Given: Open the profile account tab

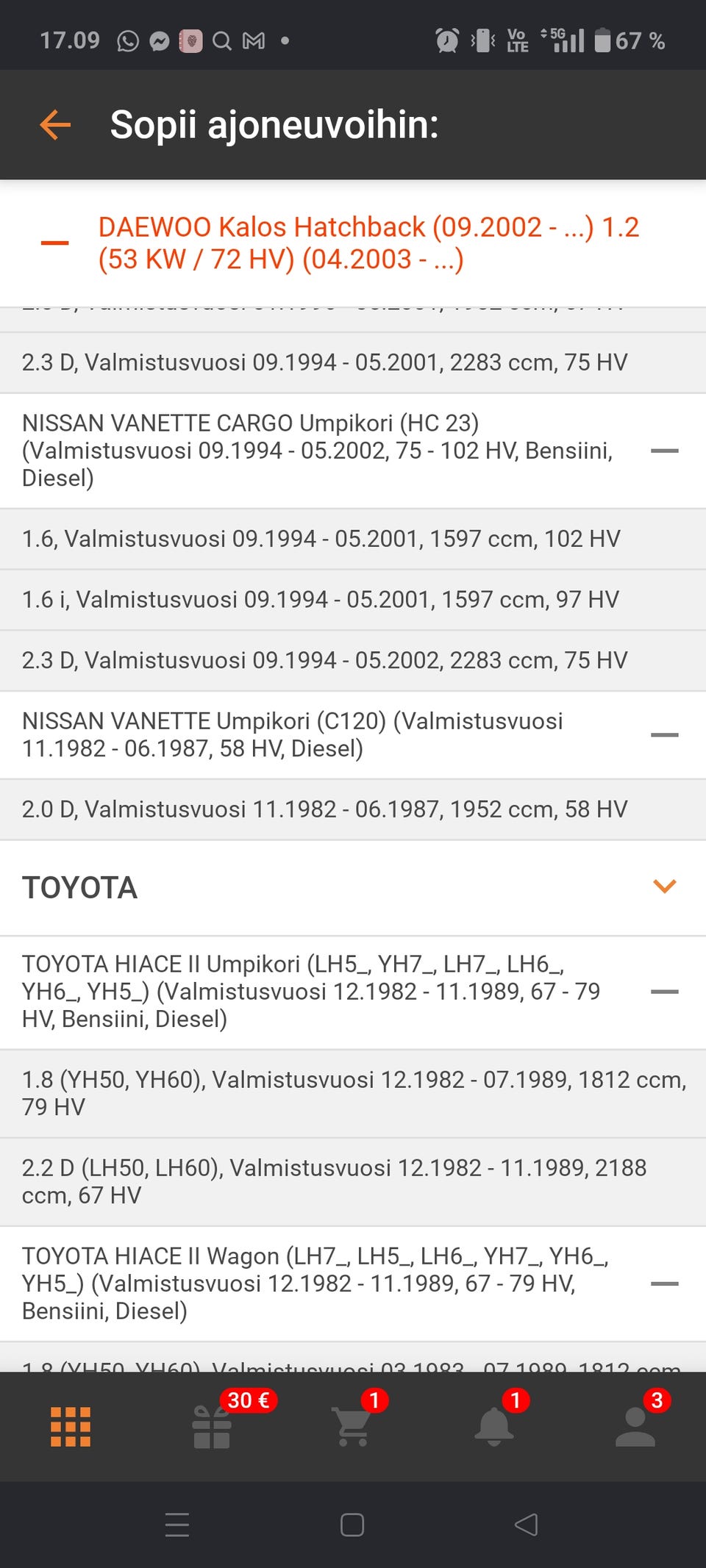Looking at the screenshot, I should pos(635,1427).
